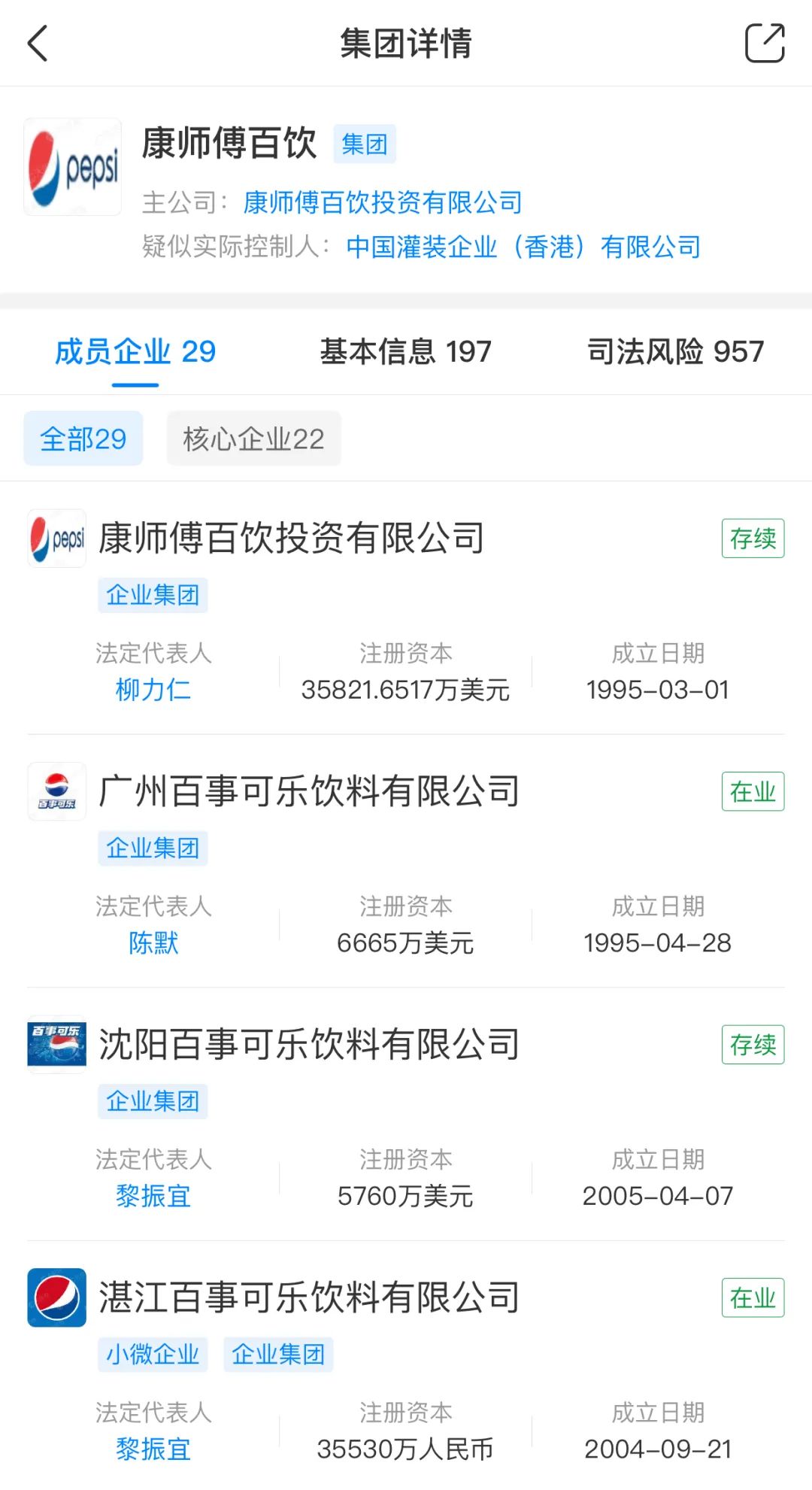The width and height of the screenshot is (812, 1490).
Task: Open controller 中国灌装企业（香港）有限公司 link
Action: pyautogui.click(x=523, y=247)
